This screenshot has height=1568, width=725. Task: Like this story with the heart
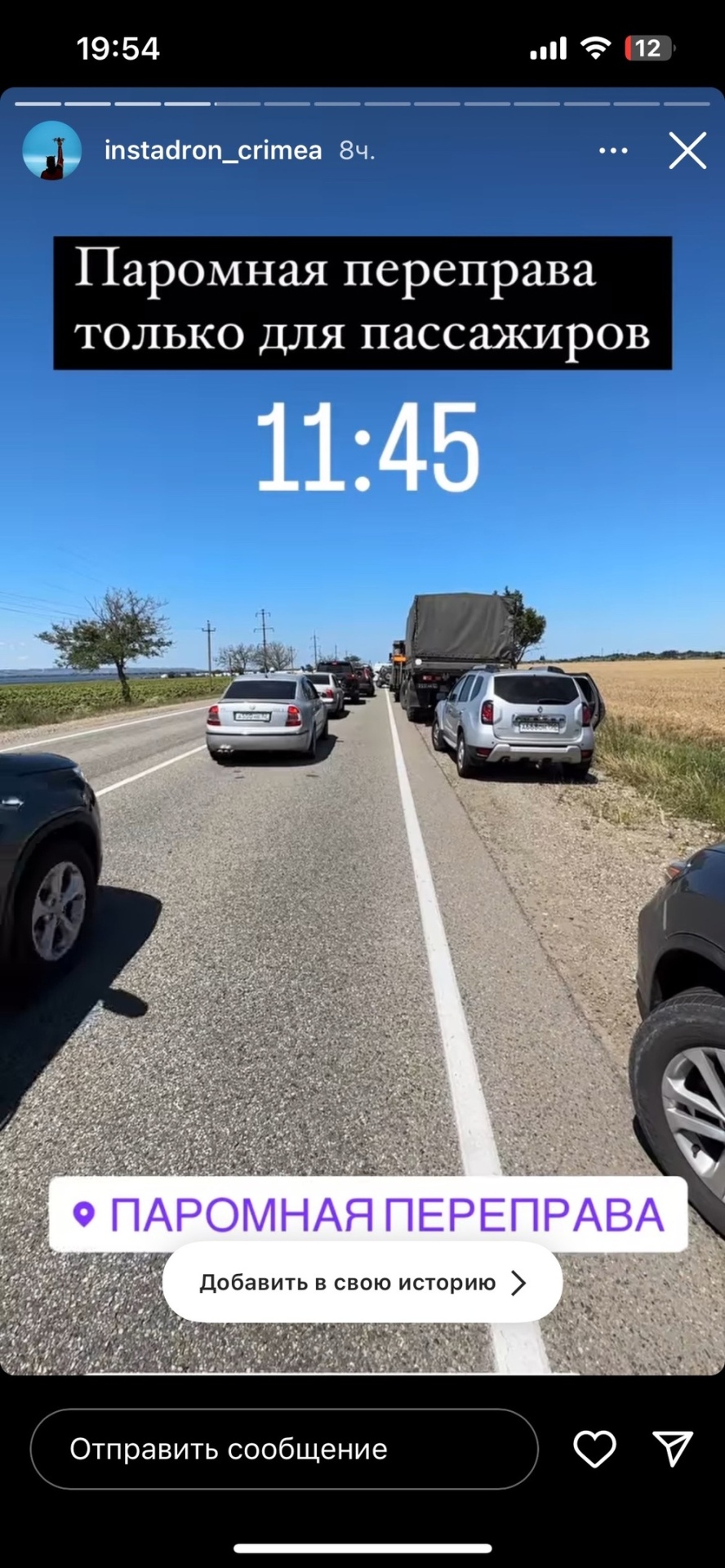(594, 1449)
